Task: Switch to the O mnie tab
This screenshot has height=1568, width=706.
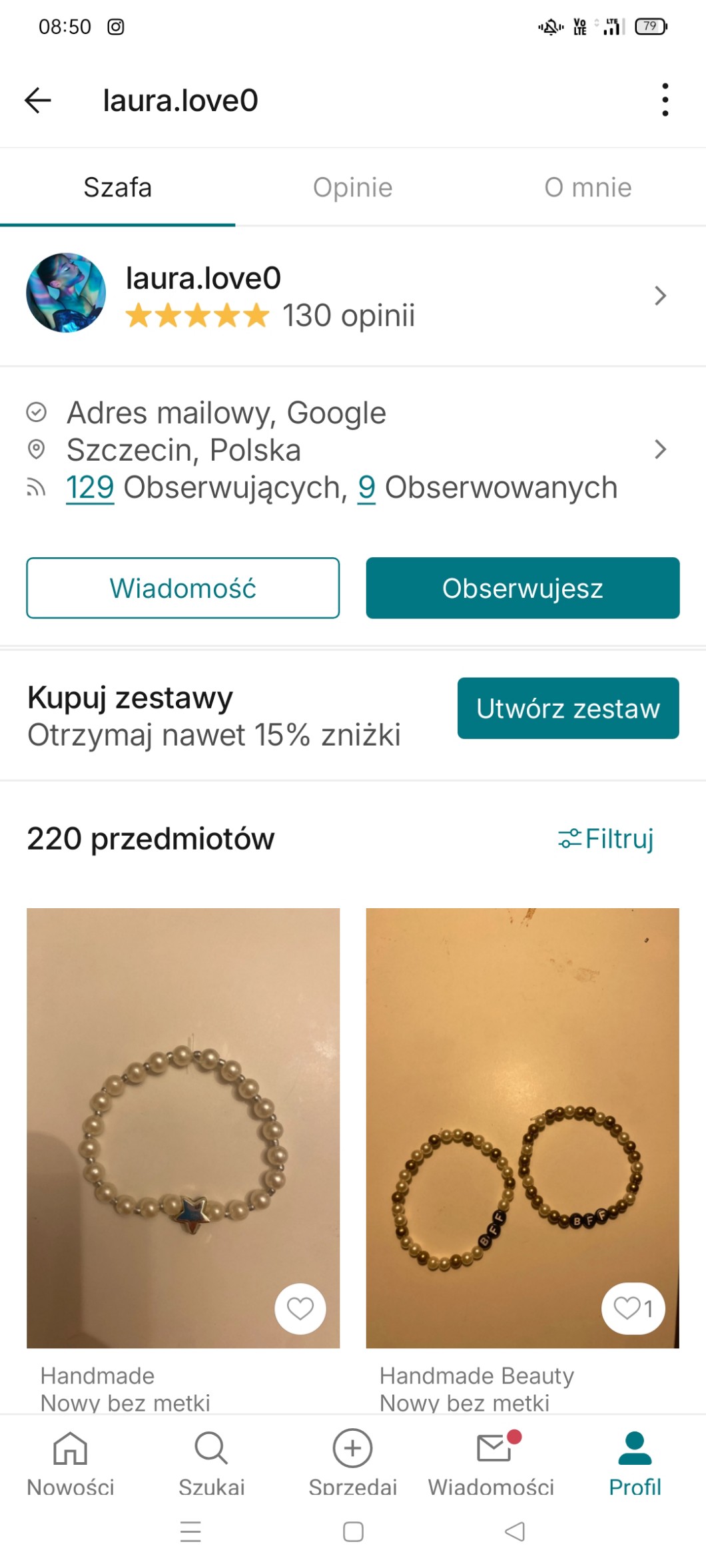Action: [x=587, y=188]
